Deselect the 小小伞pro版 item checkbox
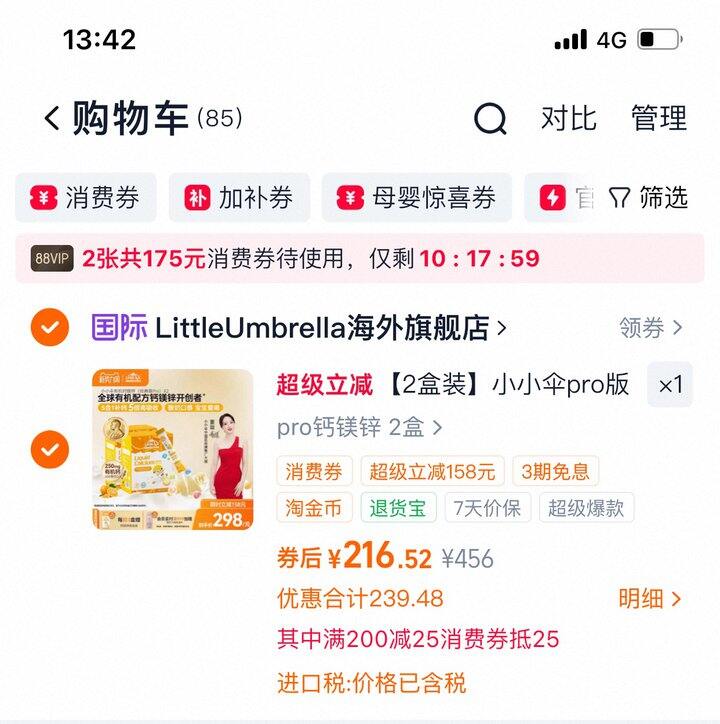 tap(50, 449)
